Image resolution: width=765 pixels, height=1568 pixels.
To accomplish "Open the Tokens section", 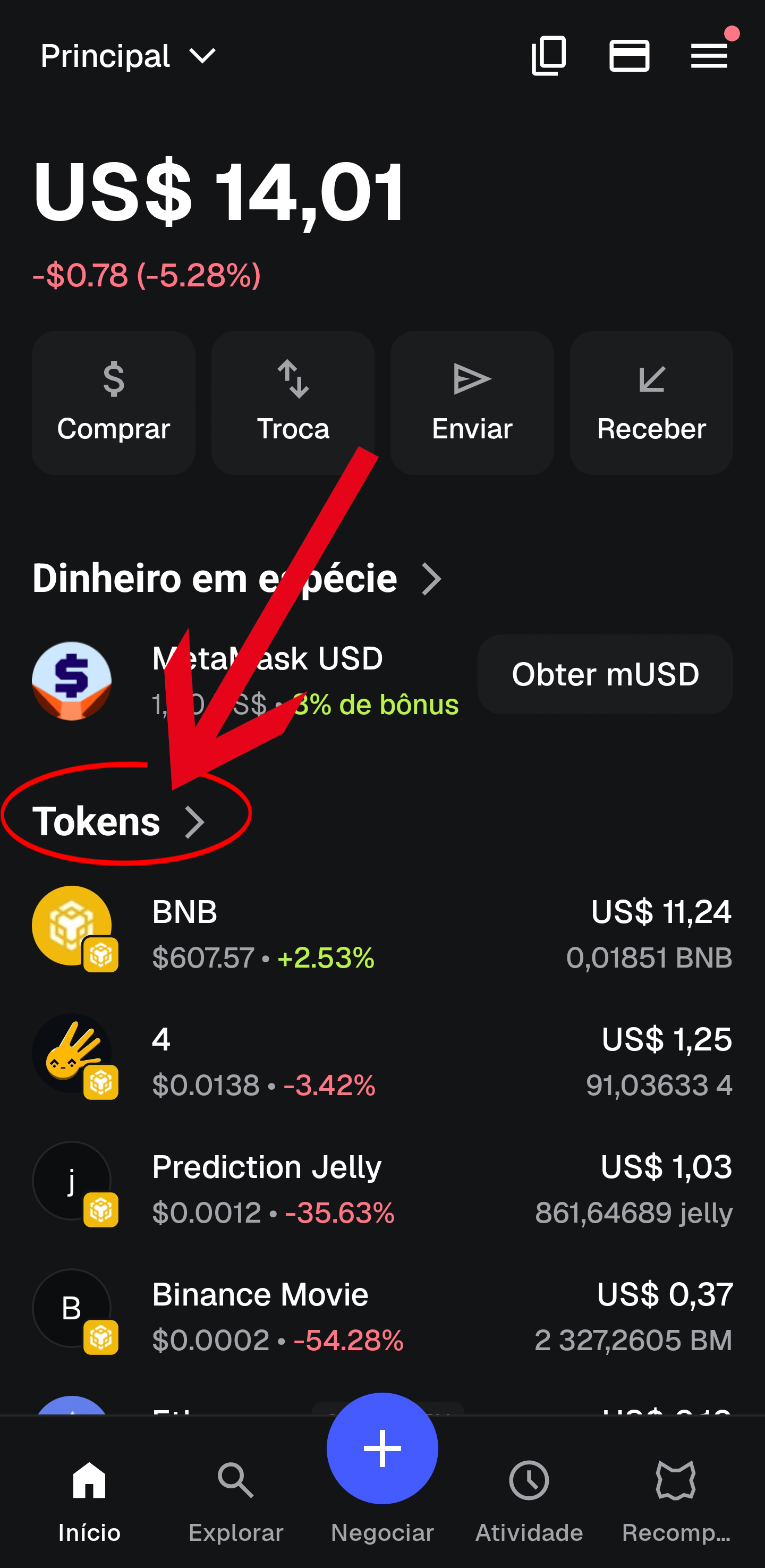I will click(x=118, y=822).
